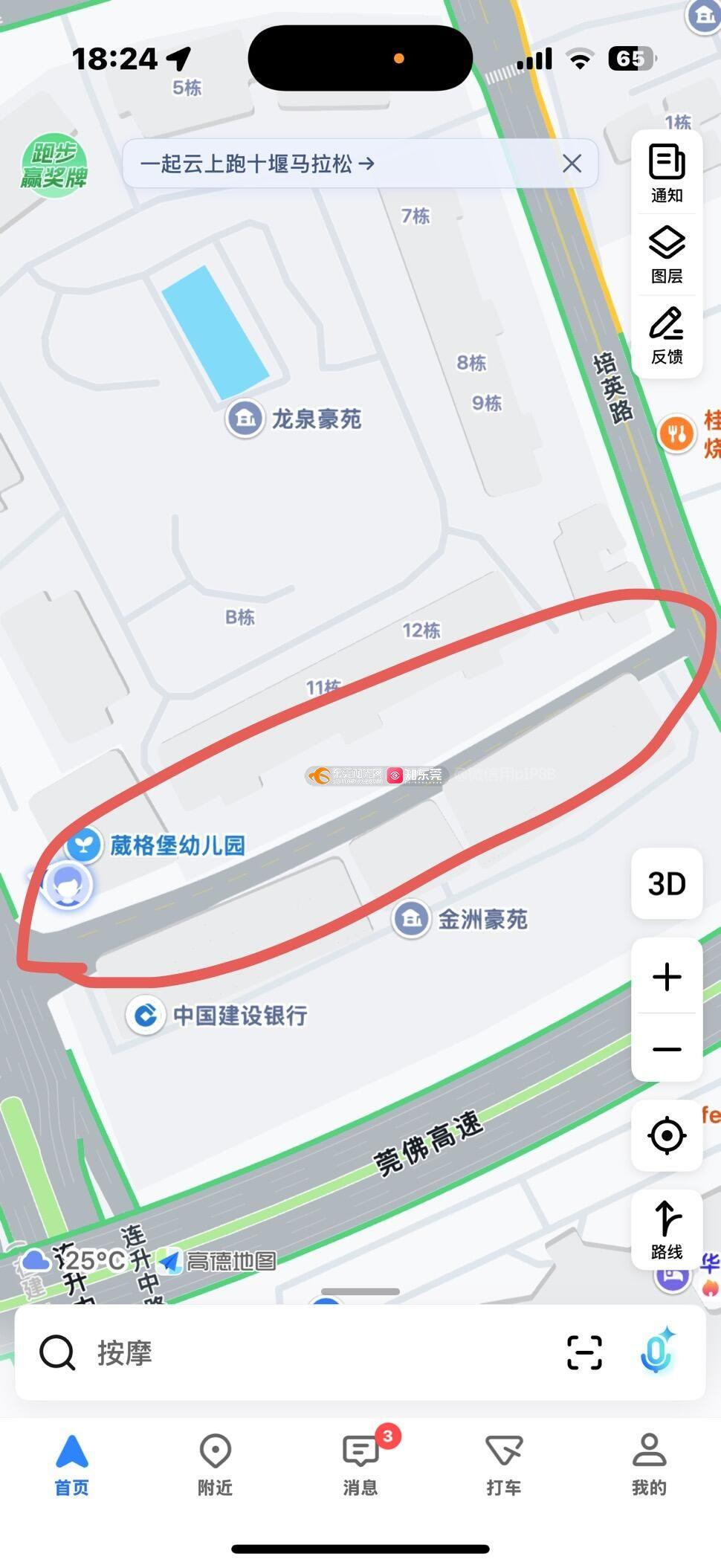Open the 消息 messages tab

point(360,1465)
